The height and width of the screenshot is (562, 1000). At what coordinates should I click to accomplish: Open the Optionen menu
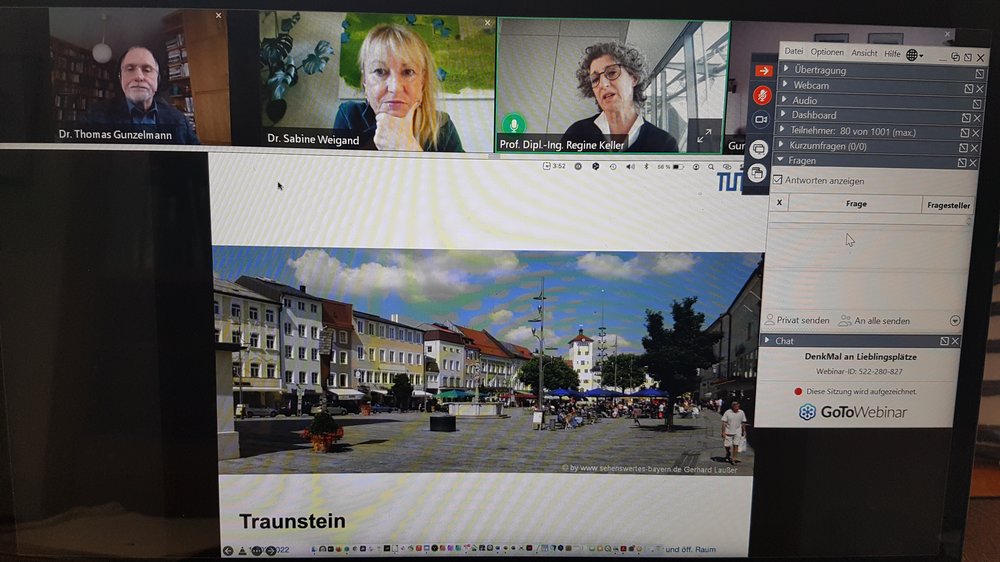click(827, 52)
